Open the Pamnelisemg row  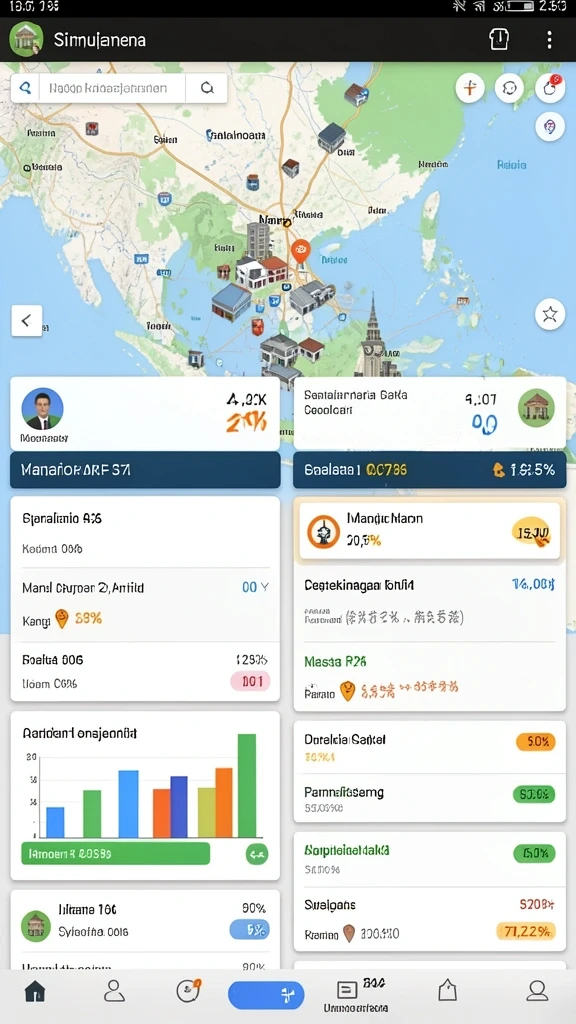point(430,799)
